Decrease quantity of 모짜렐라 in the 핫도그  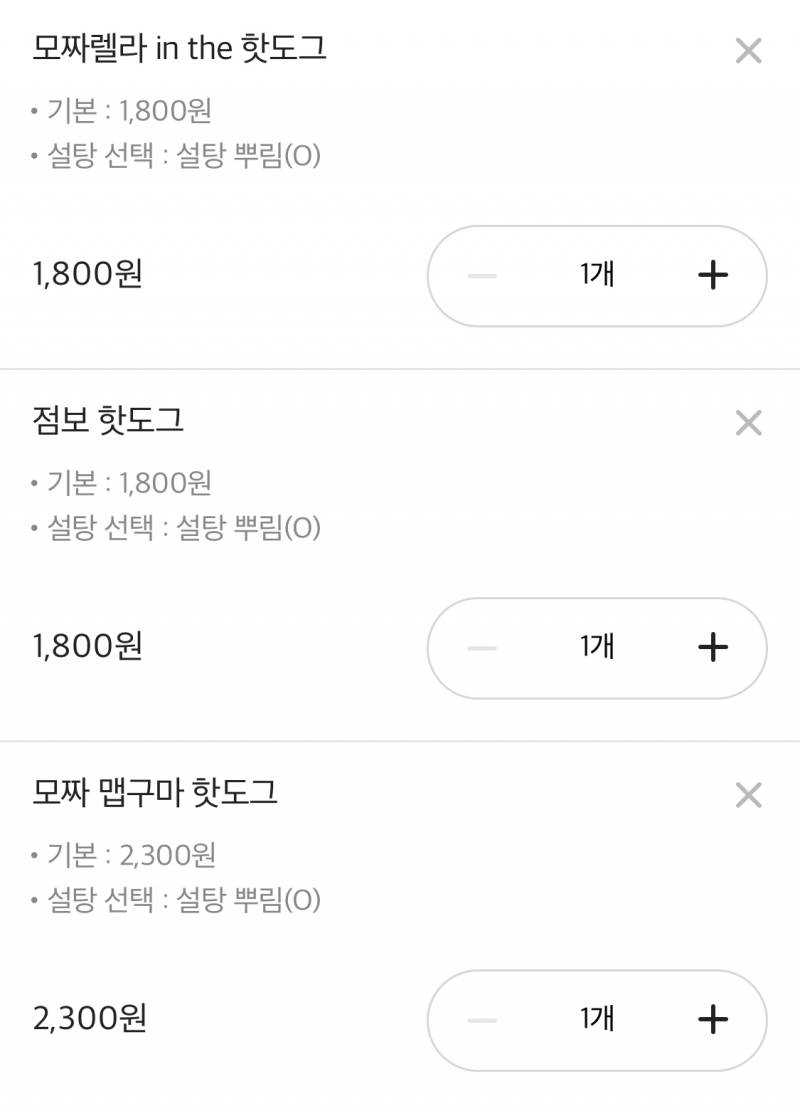(x=483, y=275)
